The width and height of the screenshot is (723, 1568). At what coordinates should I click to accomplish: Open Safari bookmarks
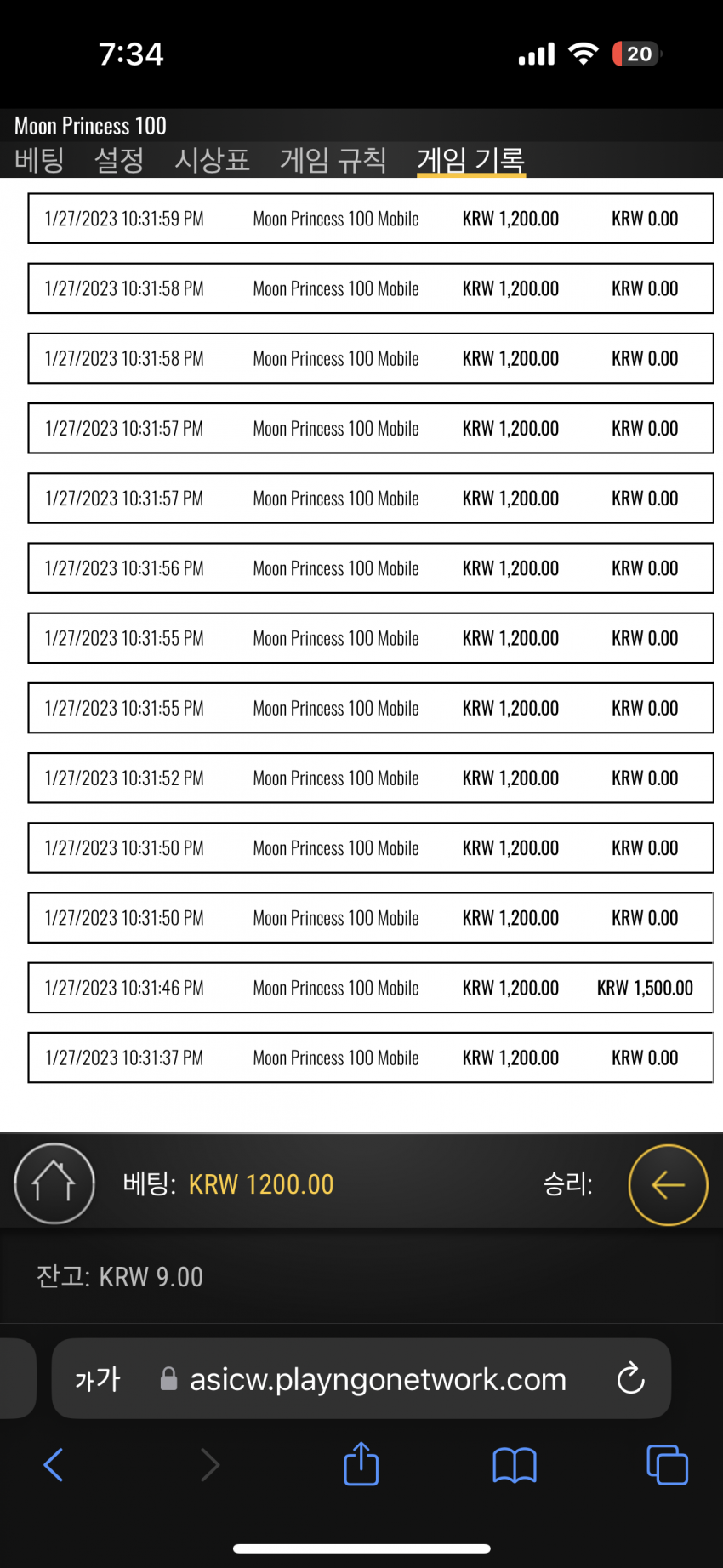click(515, 1465)
